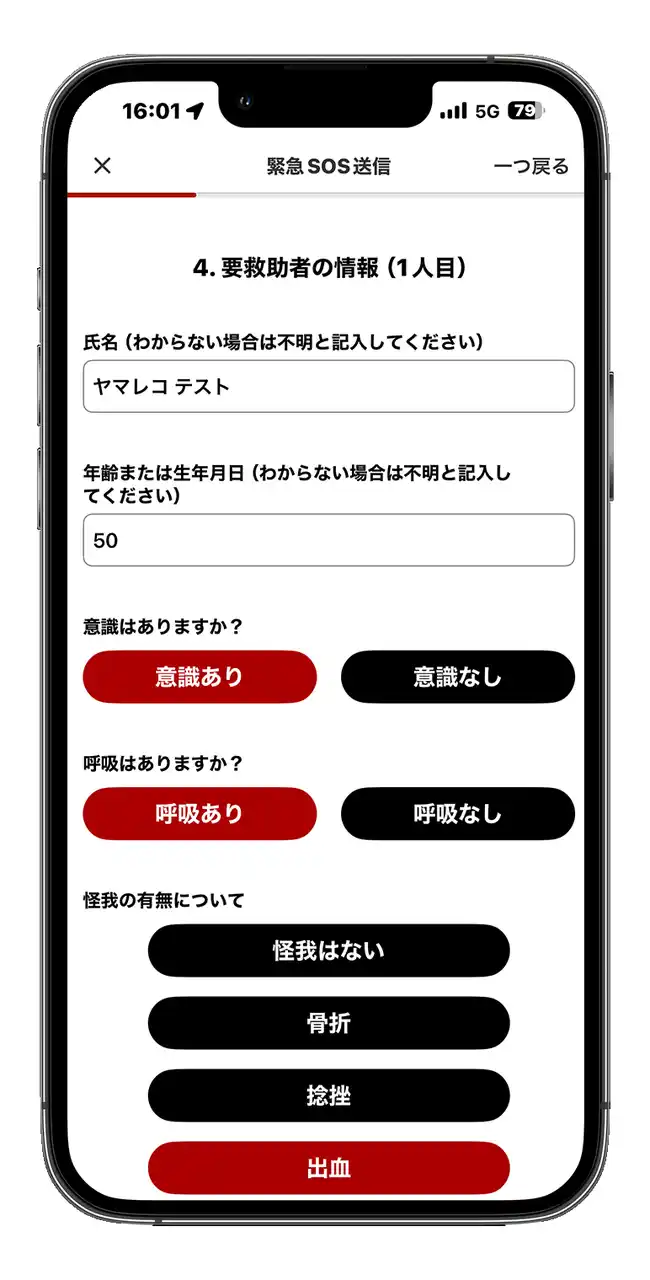Select 意識あり for consciousness

[200, 677]
